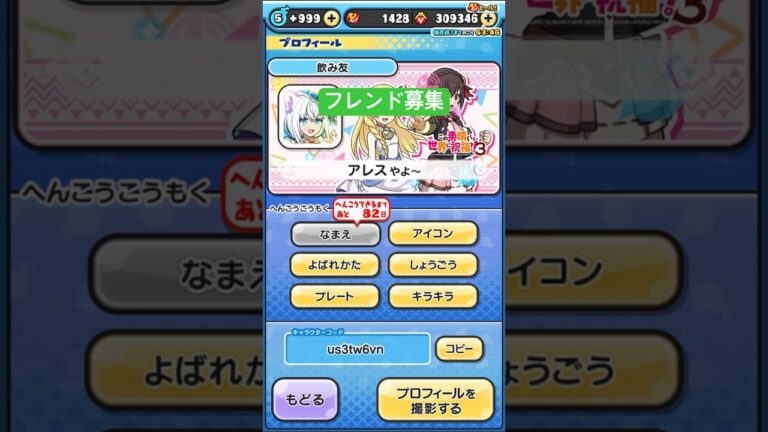Tap the なまえ (name) change button
Image resolution: width=768 pixels, height=432 pixels.
(335, 234)
